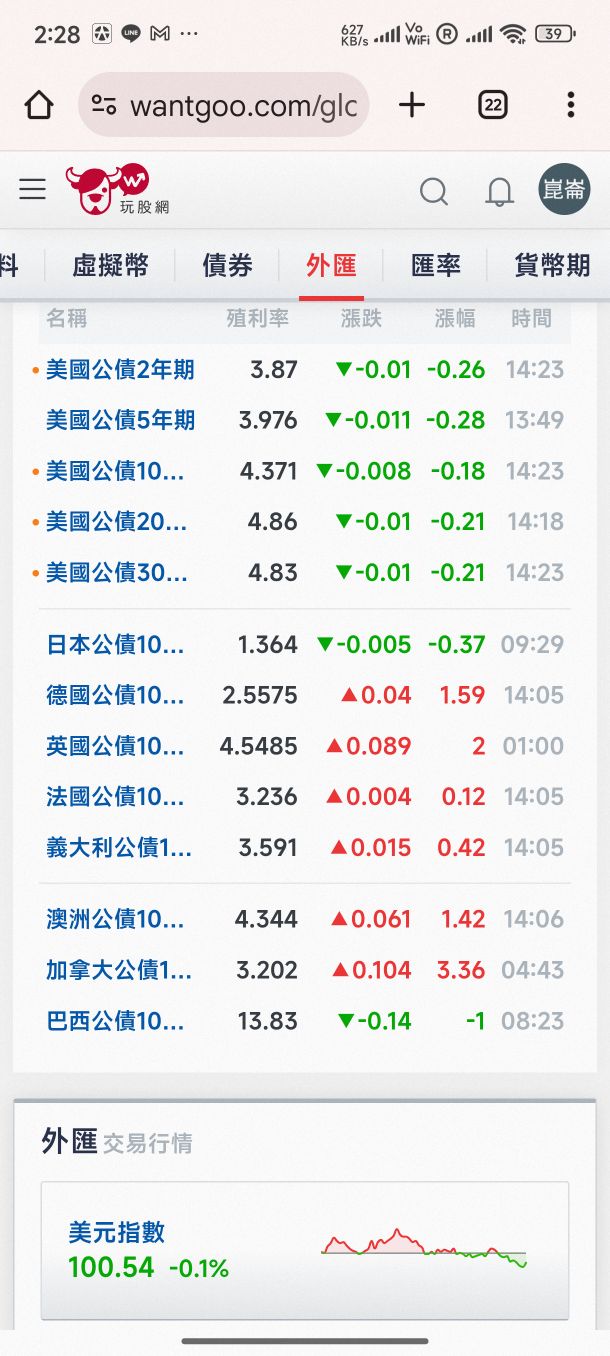Open the 崑崙 profile avatar
Screen dimensions: 610x1356
click(564, 190)
